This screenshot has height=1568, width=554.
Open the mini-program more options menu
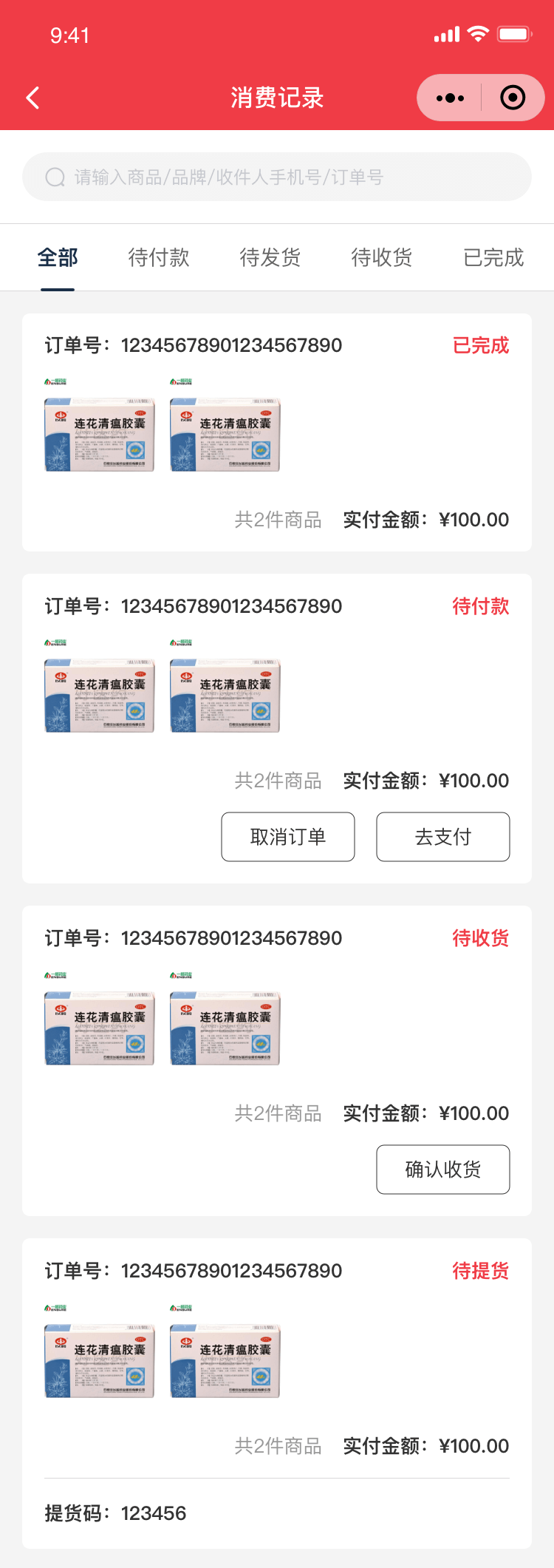[450, 98]
